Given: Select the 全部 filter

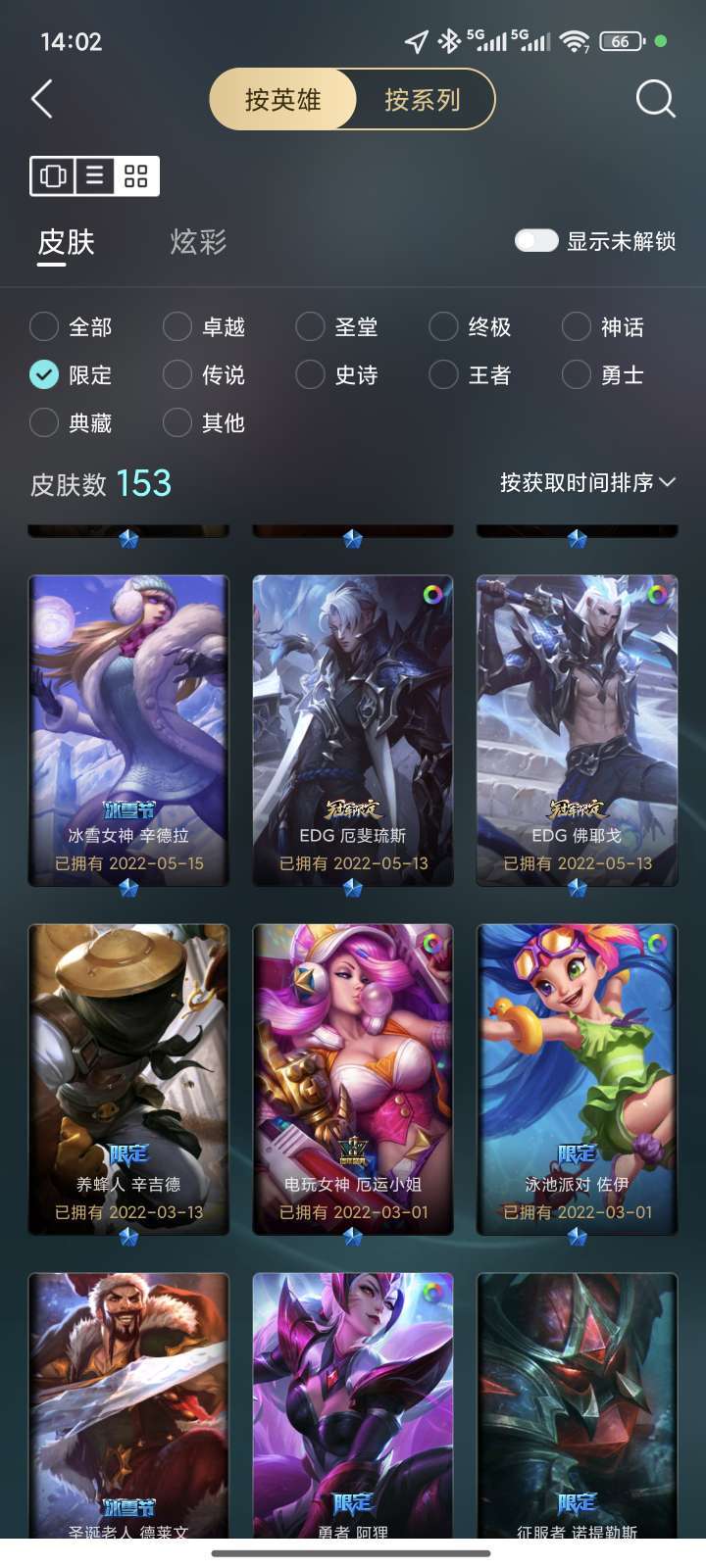Looking at the screenshot, I should 45,326.
